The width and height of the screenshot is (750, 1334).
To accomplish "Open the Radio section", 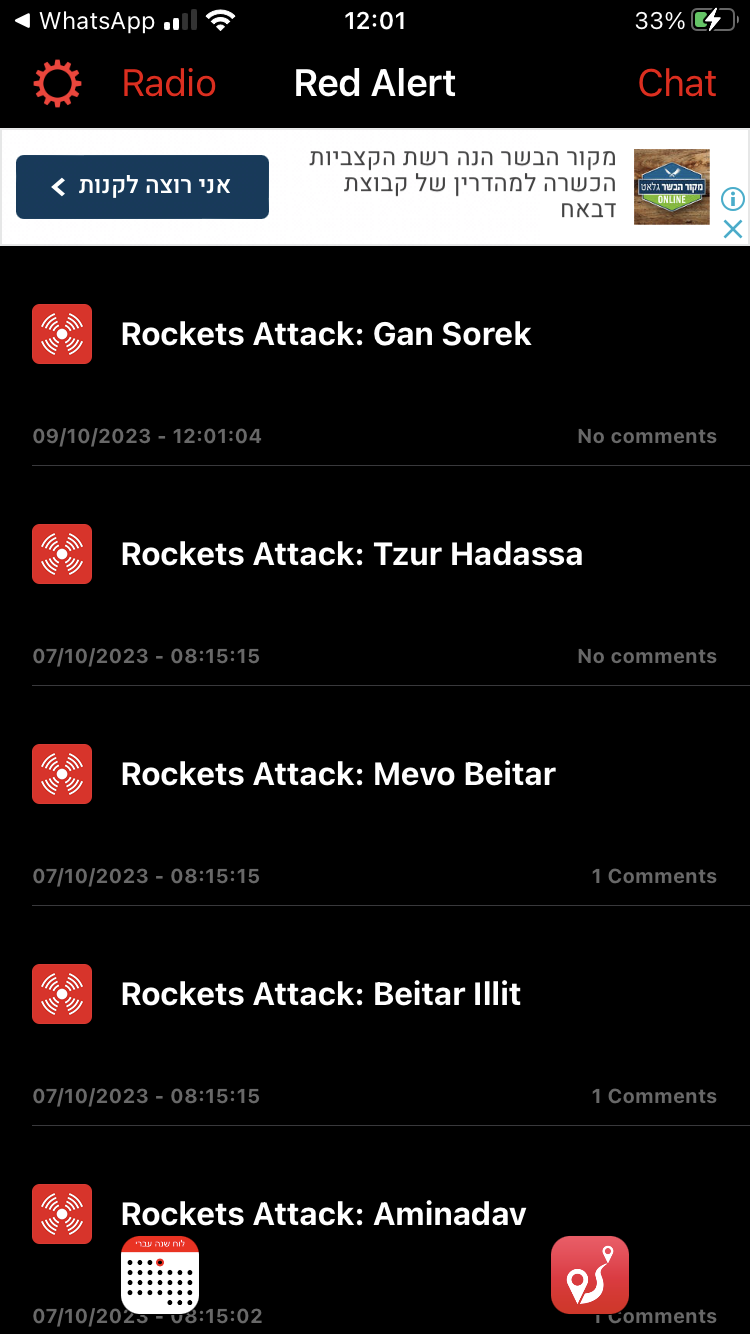I will (168, 84).
